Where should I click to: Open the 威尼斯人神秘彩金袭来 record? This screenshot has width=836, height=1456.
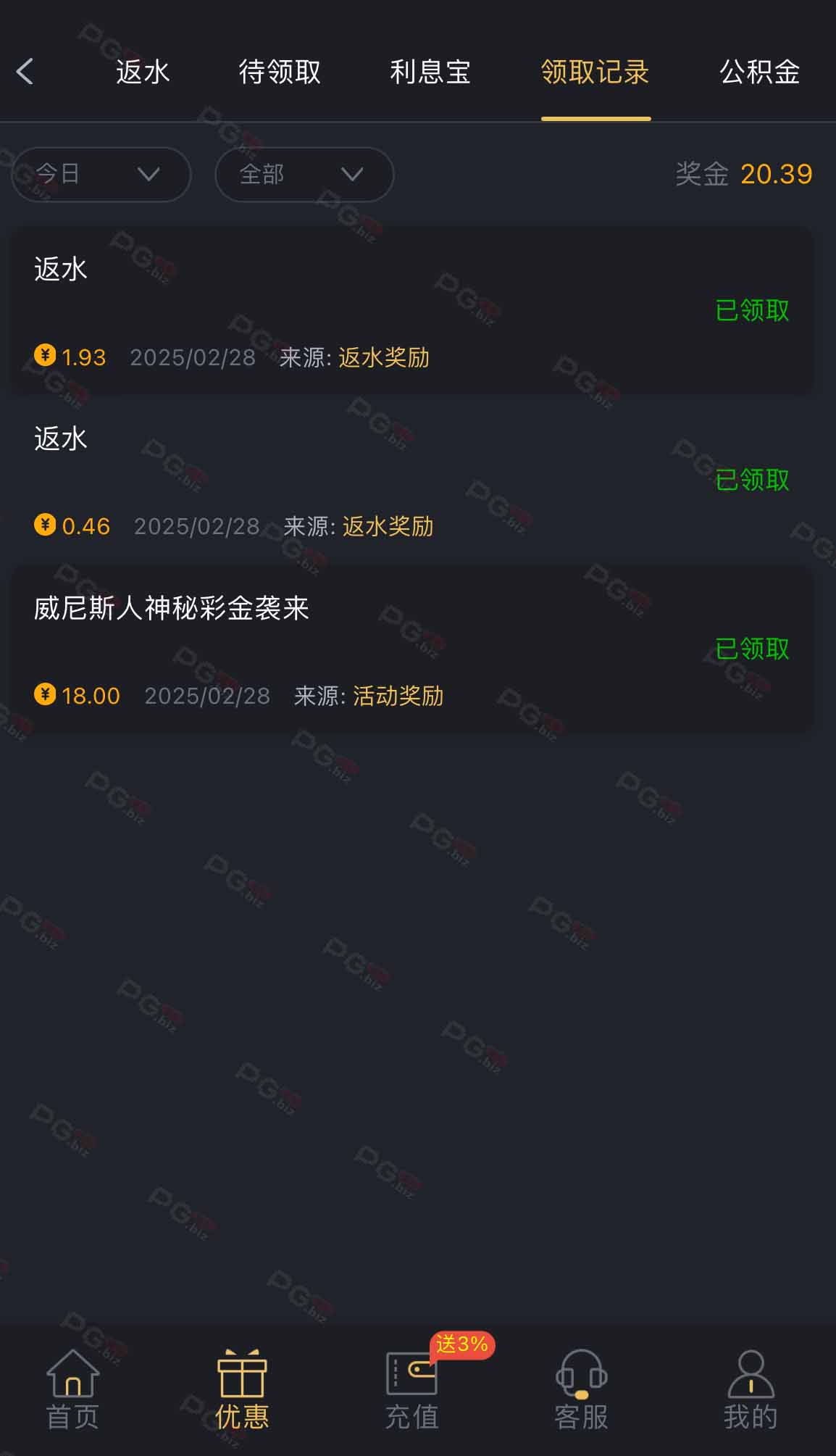tap(411, 649)
